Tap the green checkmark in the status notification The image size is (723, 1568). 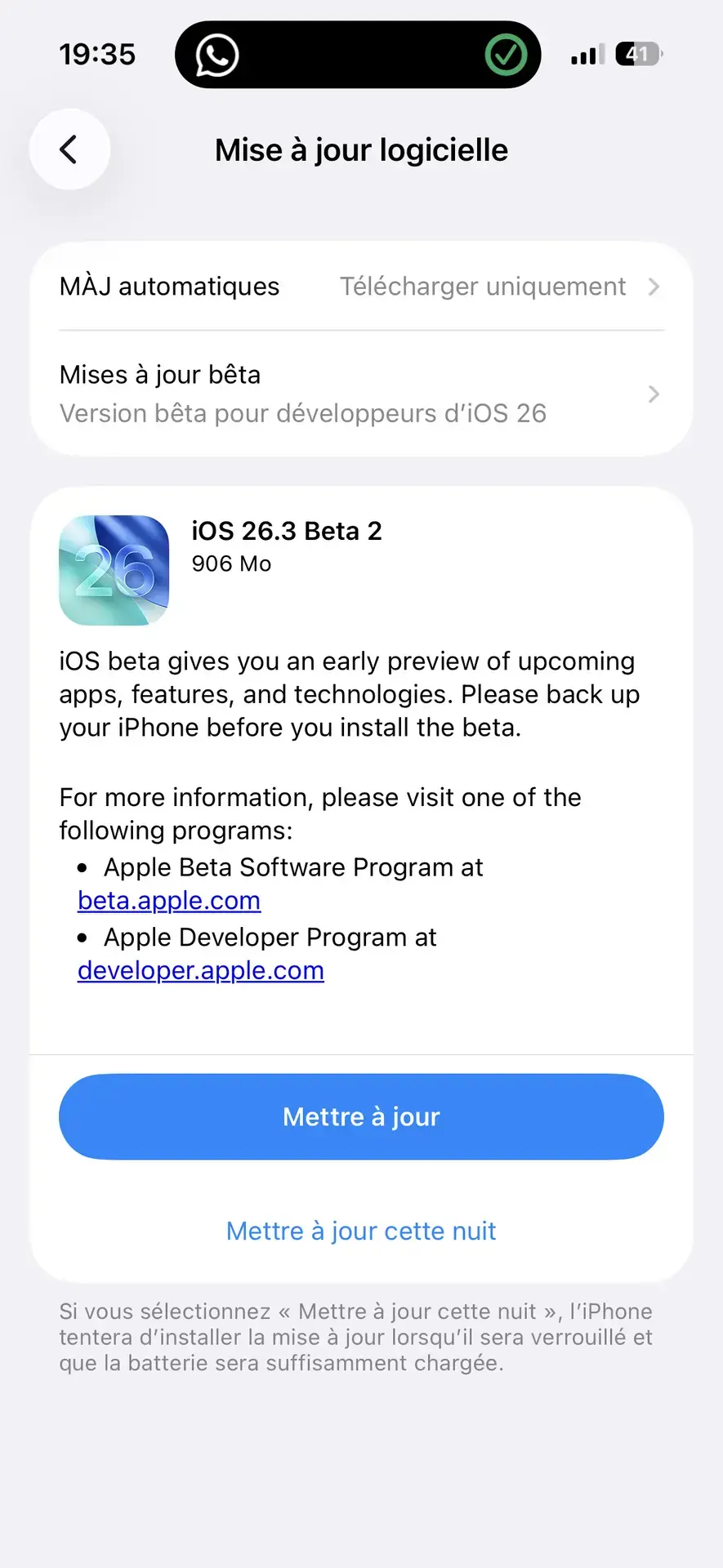506,54
